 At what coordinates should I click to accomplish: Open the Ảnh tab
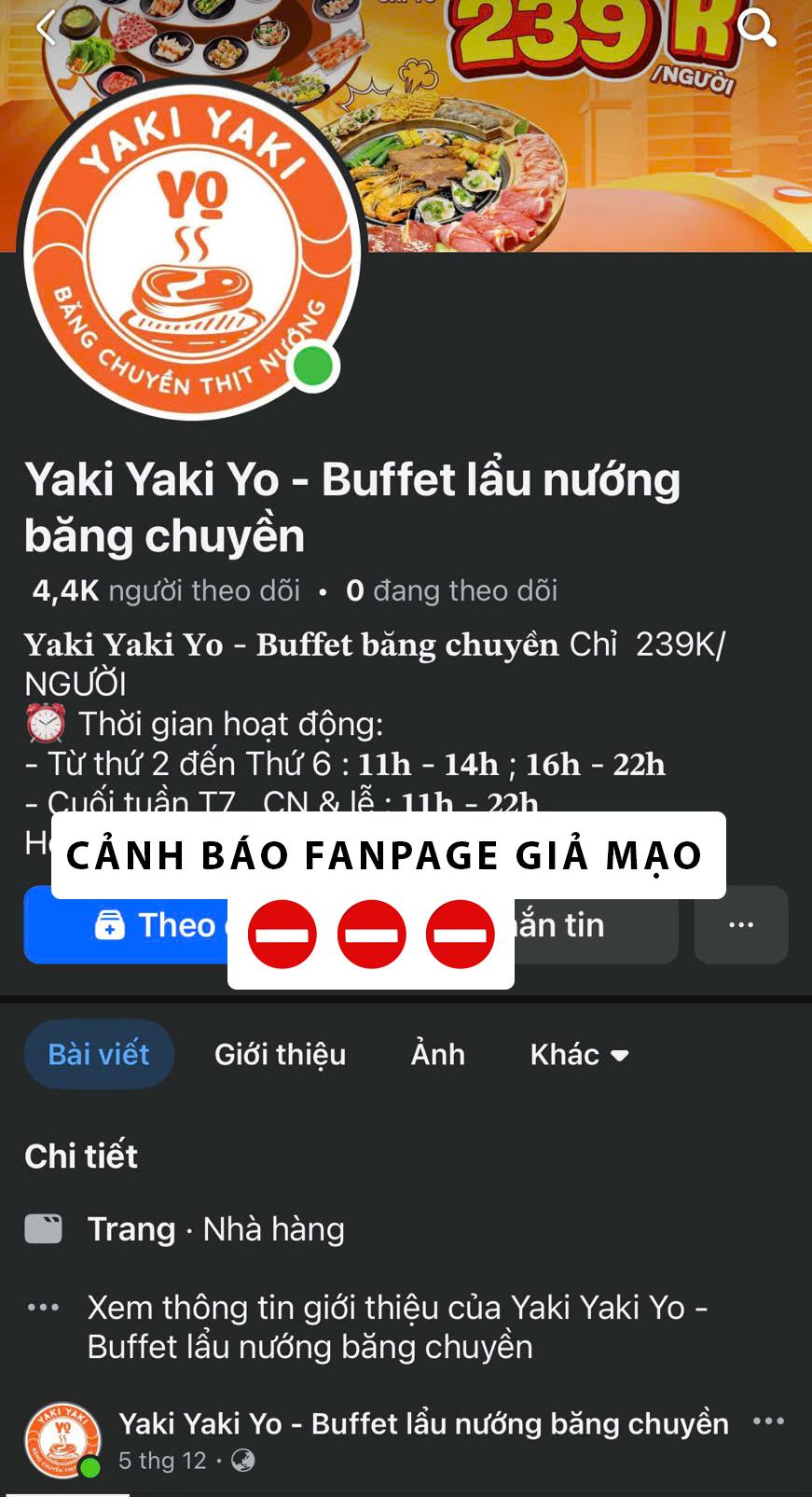point(437,1054)
